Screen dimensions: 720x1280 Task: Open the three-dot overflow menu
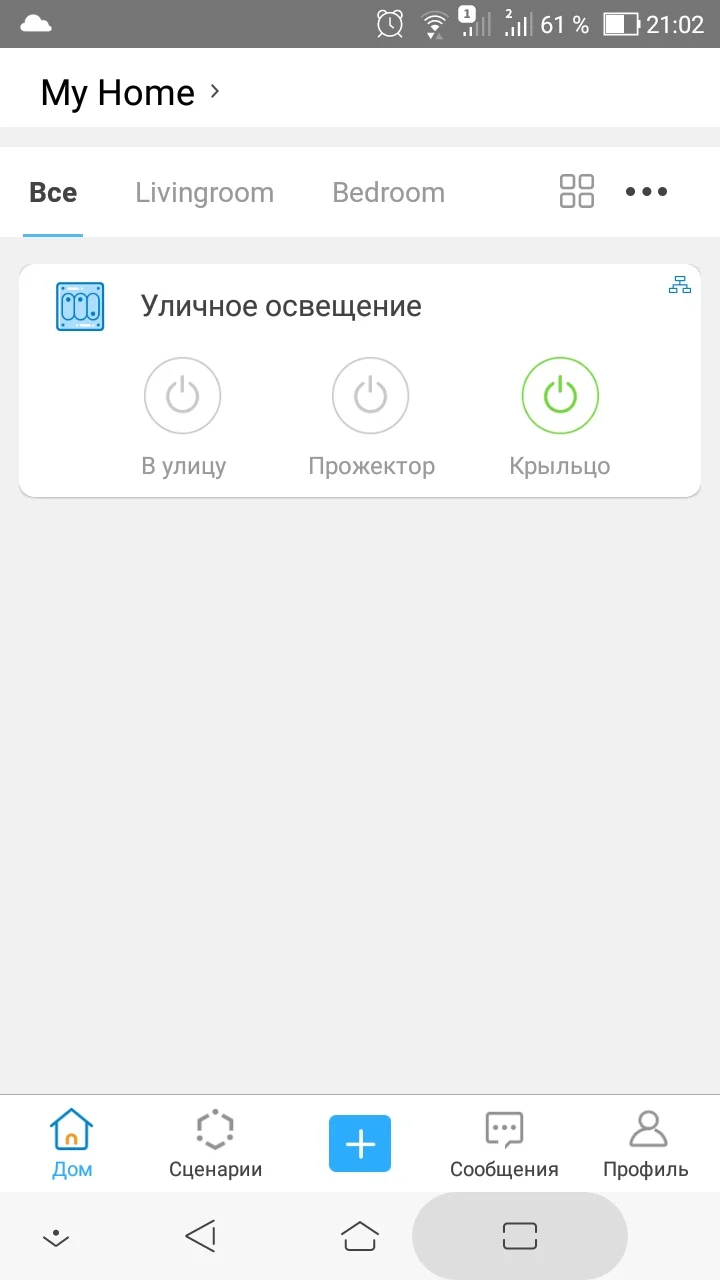(646, 191)
